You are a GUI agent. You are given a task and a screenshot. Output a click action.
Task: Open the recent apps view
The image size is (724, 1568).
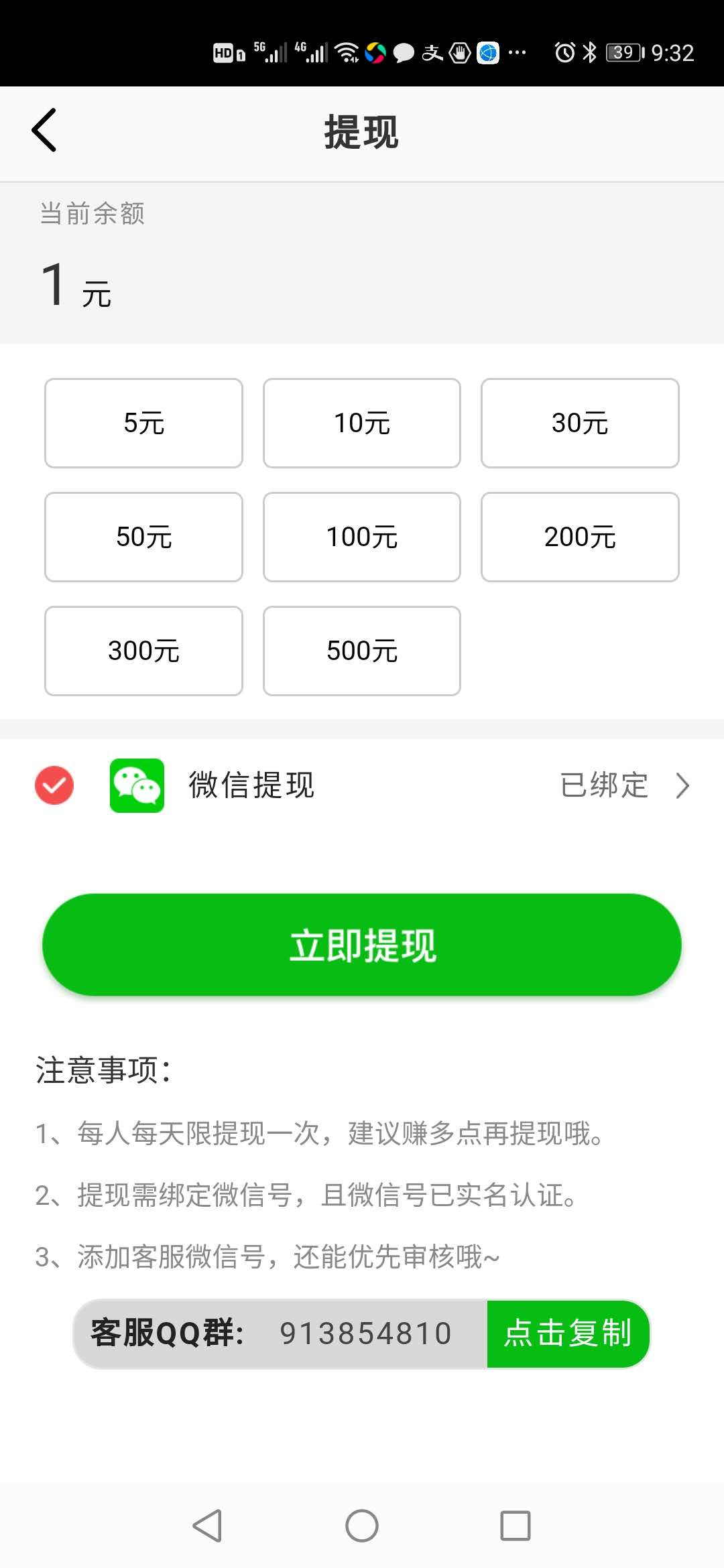pyautogui.click(x=516, y=1526)
